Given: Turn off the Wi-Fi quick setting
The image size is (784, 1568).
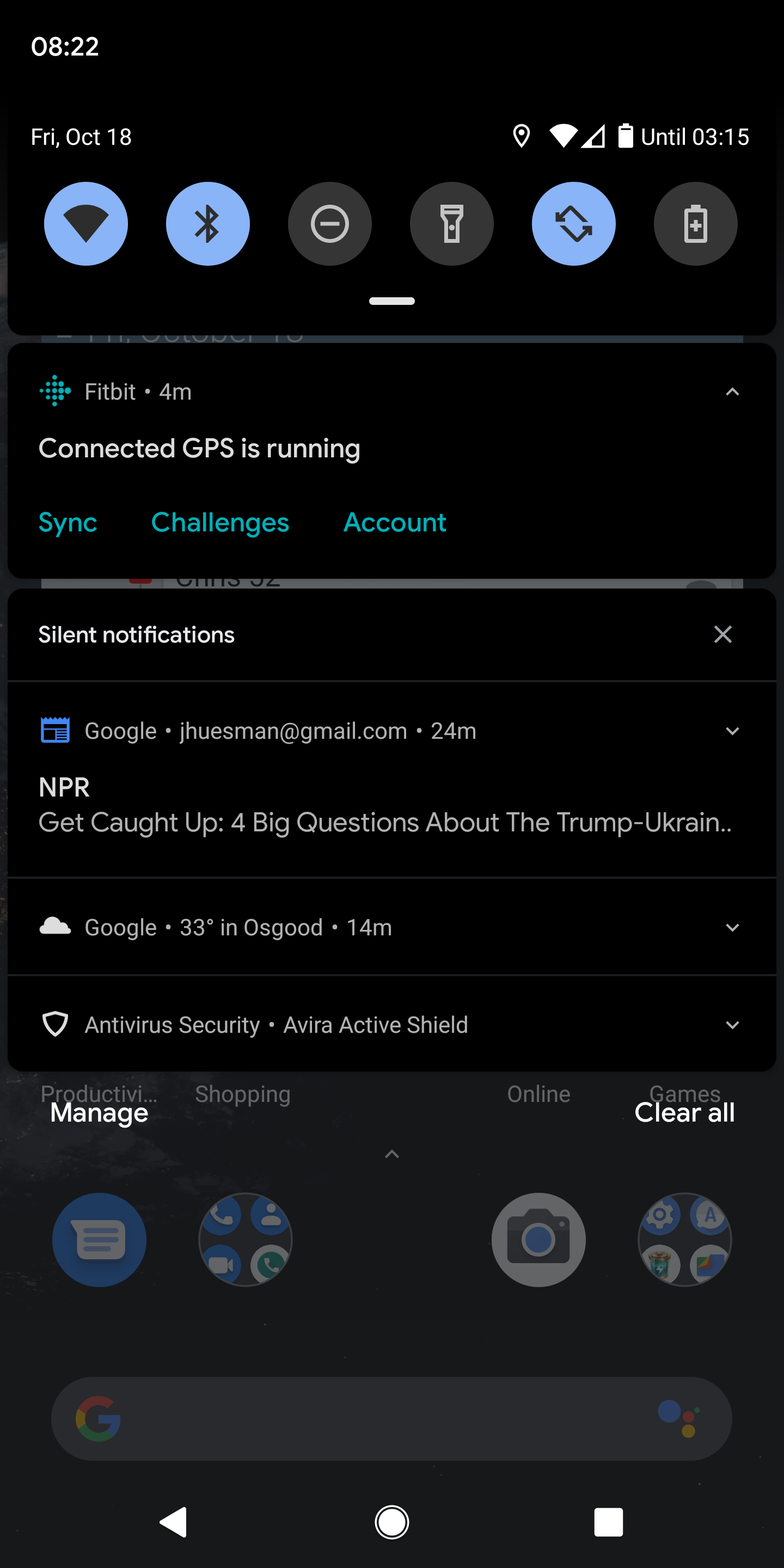Looking at the screenshot, I should click(x=86, y=223).
